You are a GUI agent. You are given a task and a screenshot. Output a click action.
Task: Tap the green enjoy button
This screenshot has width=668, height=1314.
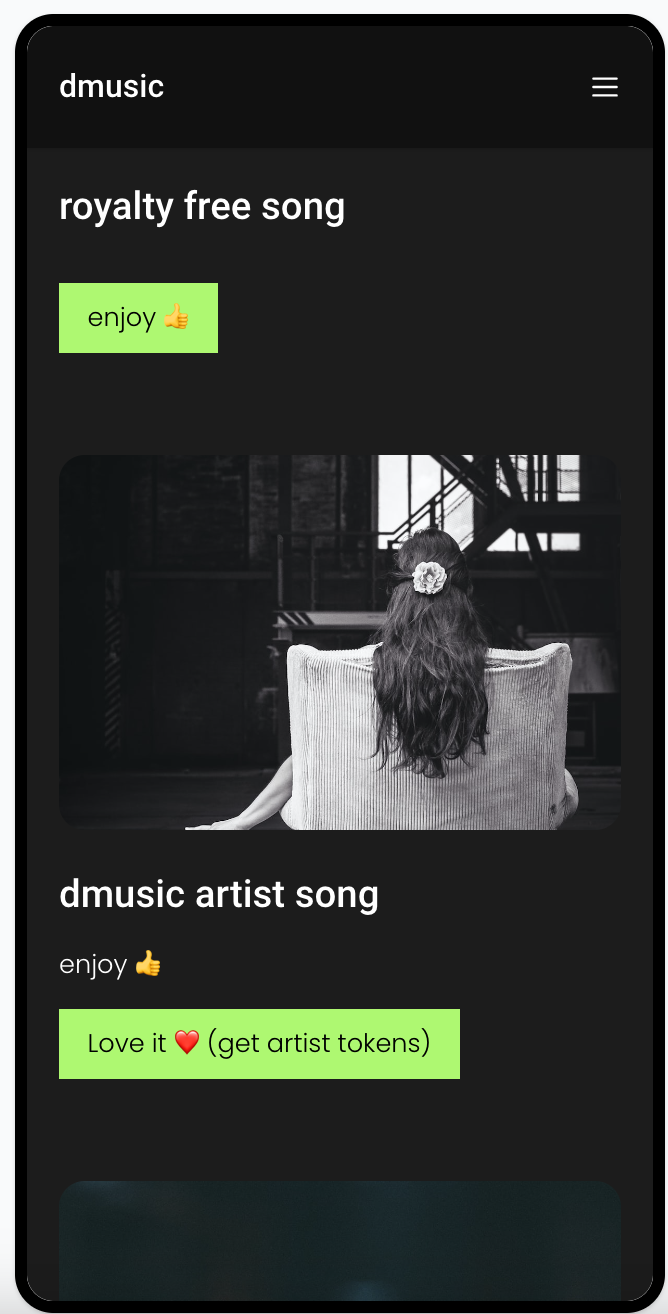138,318
